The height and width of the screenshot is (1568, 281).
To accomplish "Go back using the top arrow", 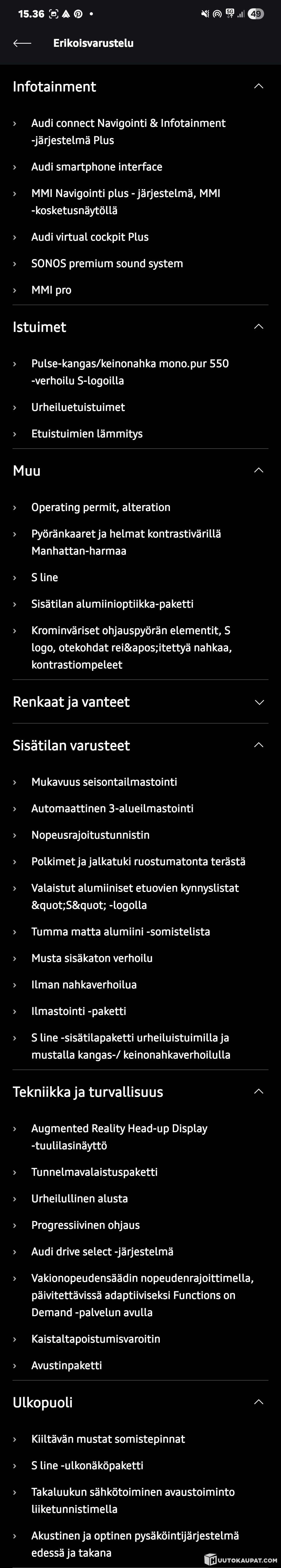I will (22, 43).
